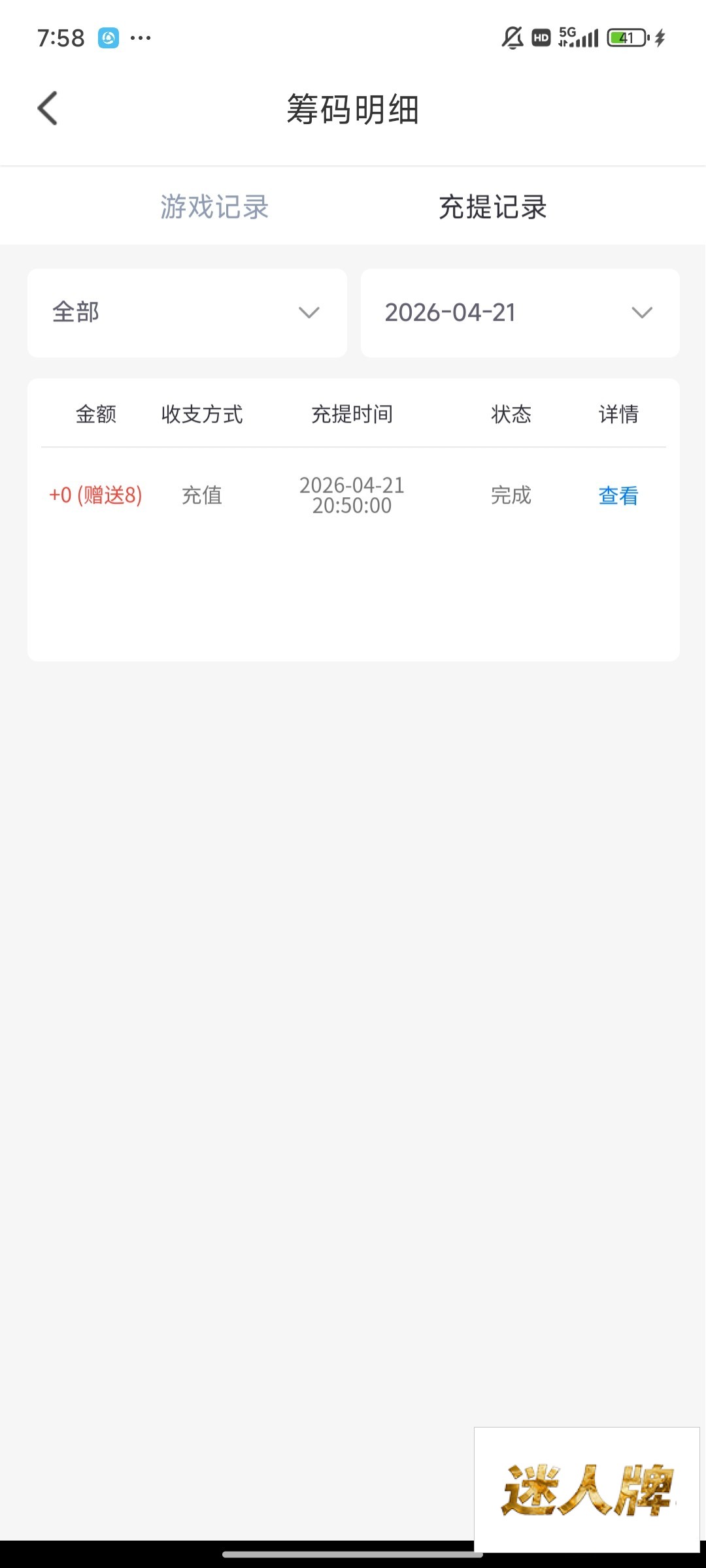Go back from 筹码明细 page
Screen dimensions: 706x1568
[48, 108]
